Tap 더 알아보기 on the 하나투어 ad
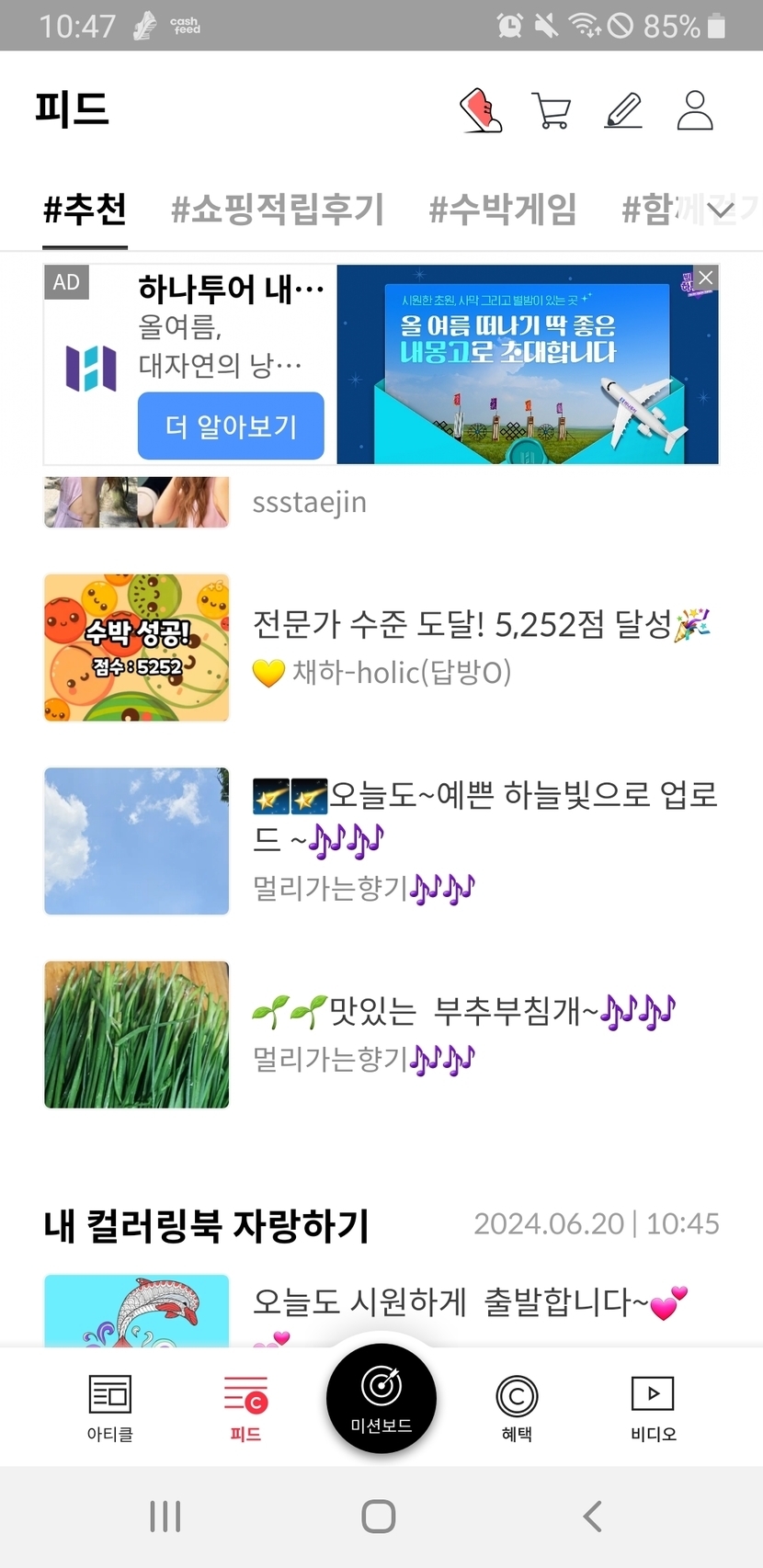Screen dimensions: 763x1568 click(231, 426)
